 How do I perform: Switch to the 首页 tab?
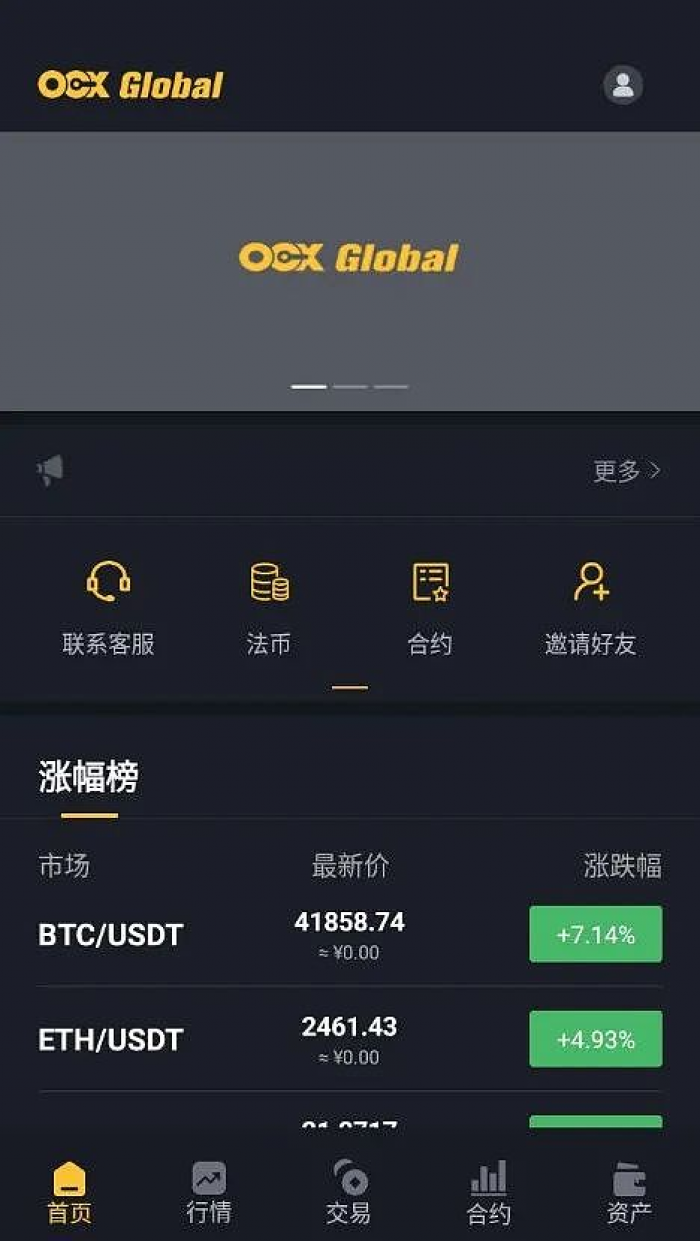70,1193
